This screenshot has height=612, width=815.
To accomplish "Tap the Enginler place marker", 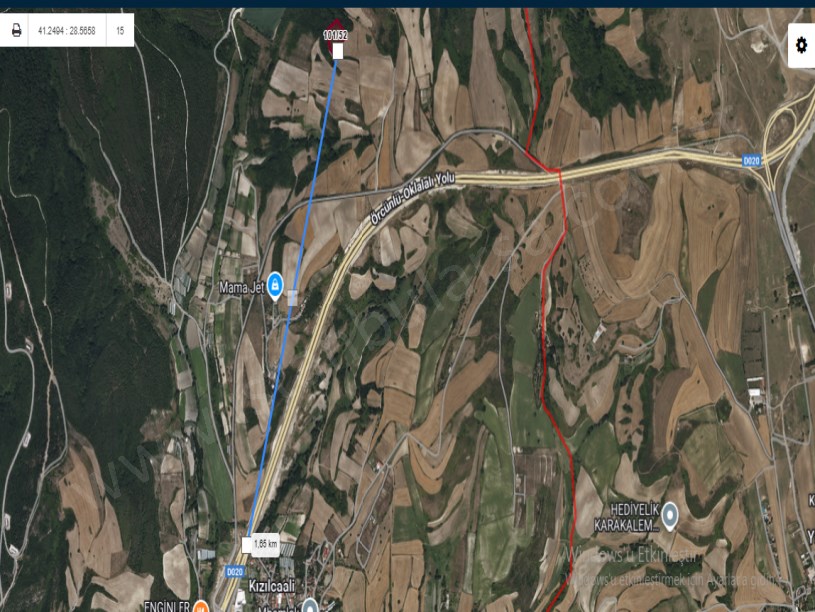I will [x=200, y=606].
